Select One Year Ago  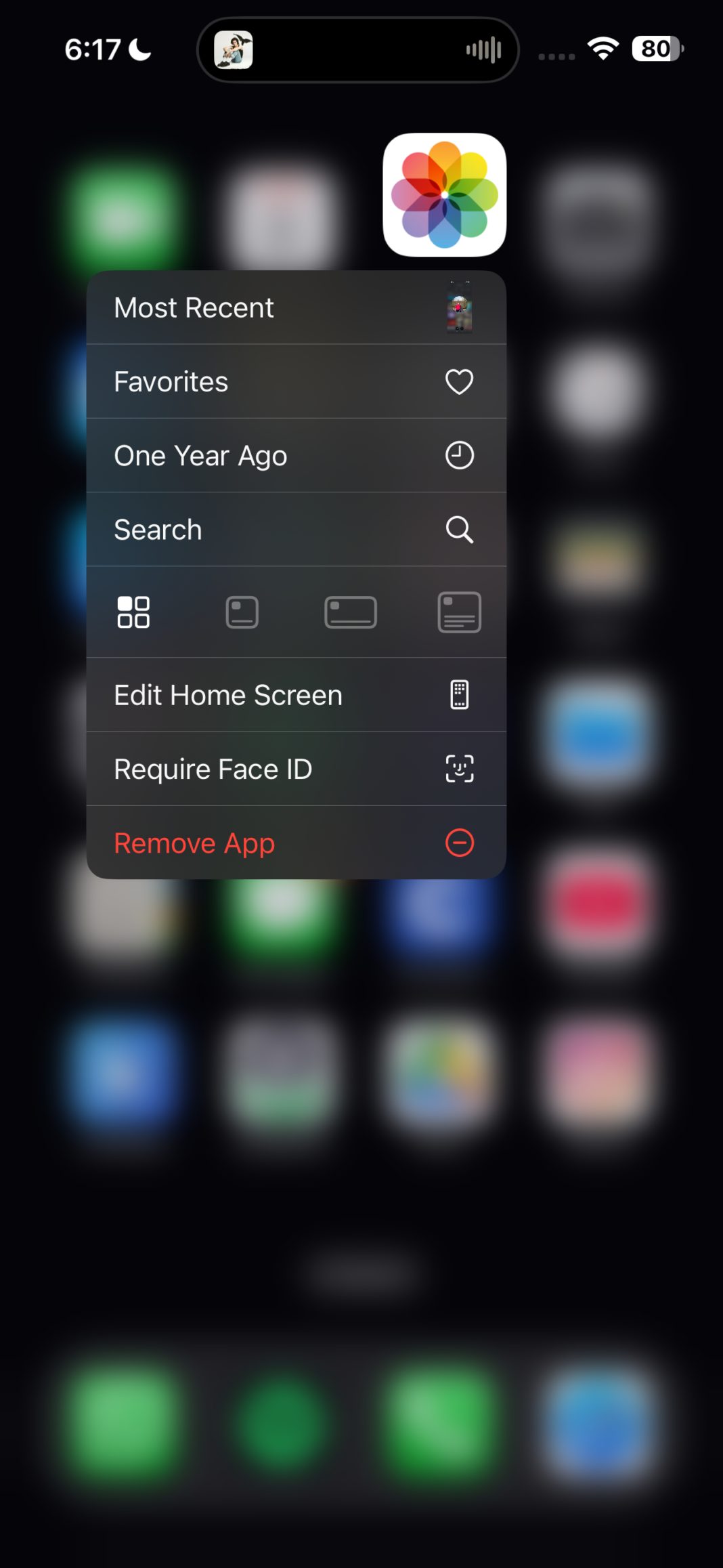[296, 455]
